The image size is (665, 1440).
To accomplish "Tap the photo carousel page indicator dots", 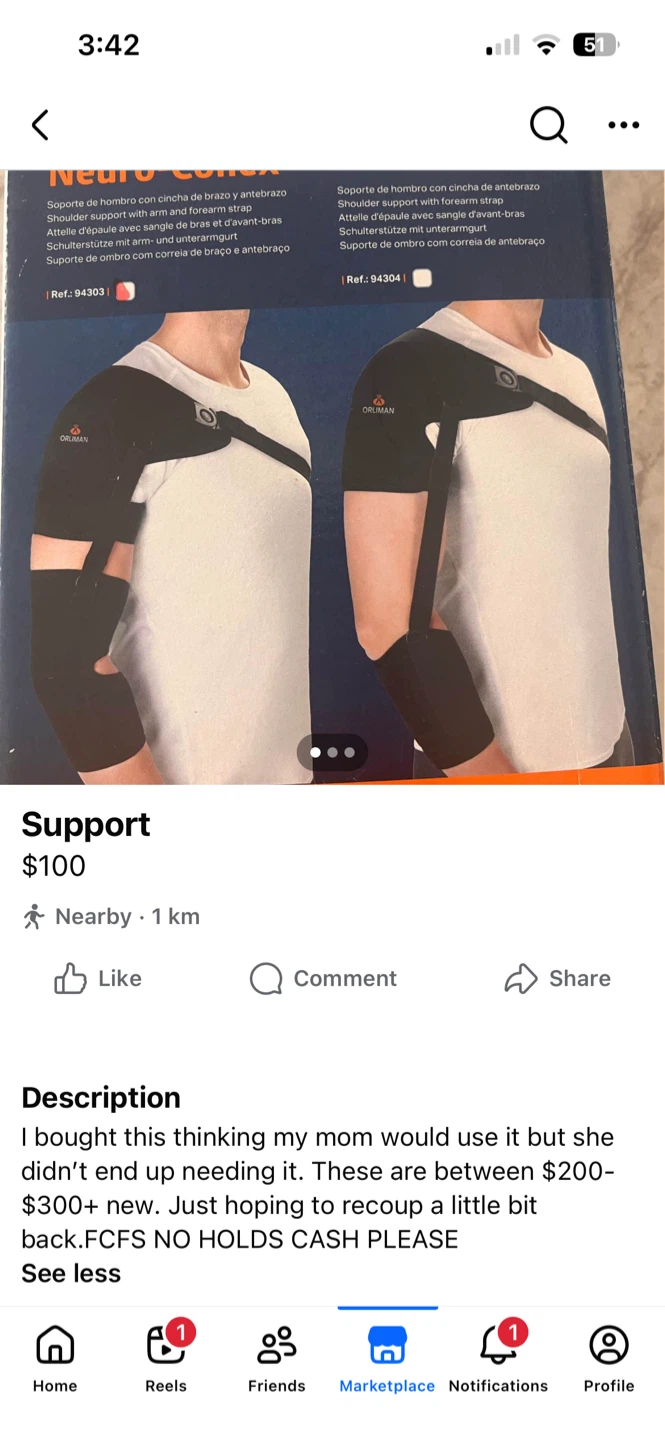I will click(332, 752).
